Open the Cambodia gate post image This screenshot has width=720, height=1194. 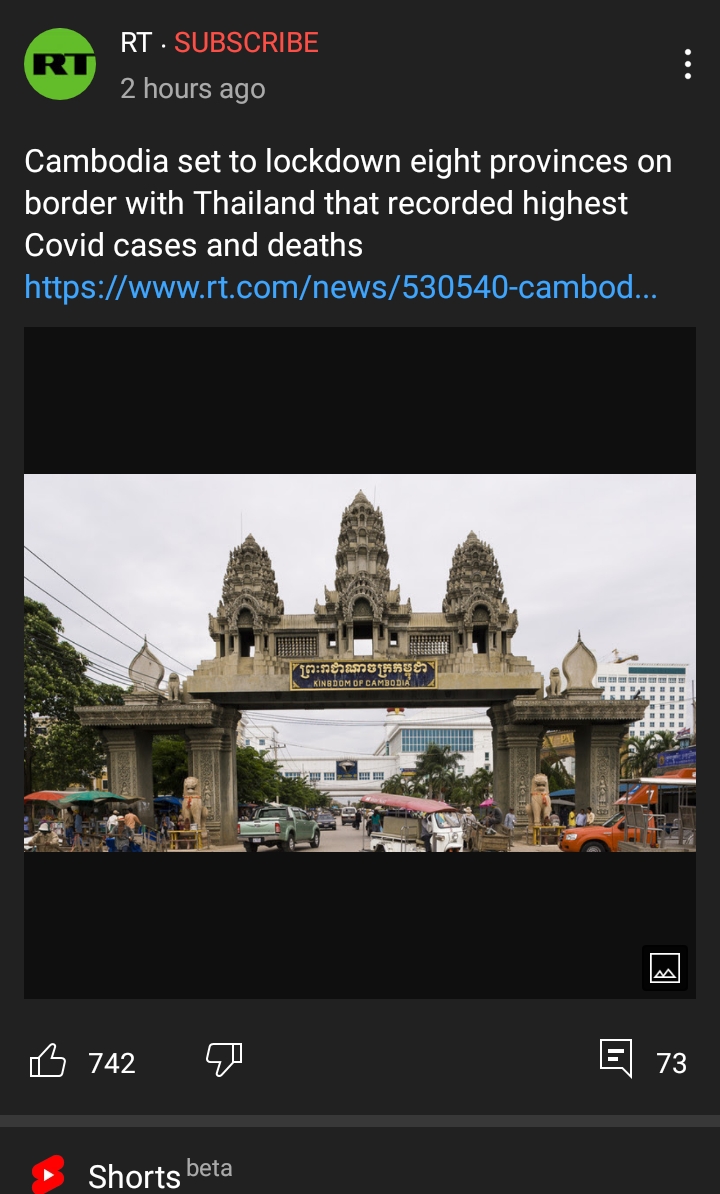[360, 662]
